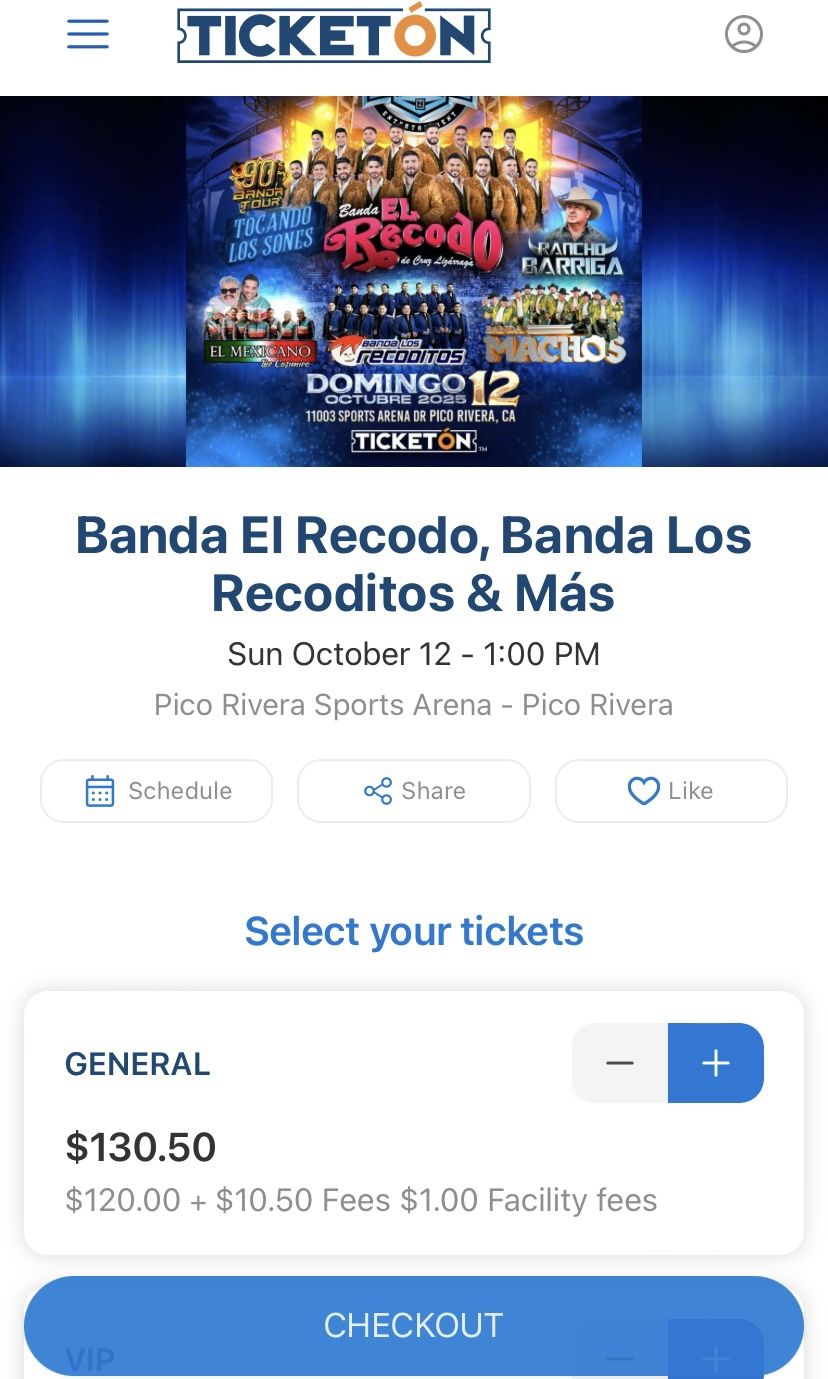Screen dimensions: 828x1379
Task: Decrease General ticket quantity with minus
Action: click(x=620, y=1063)
